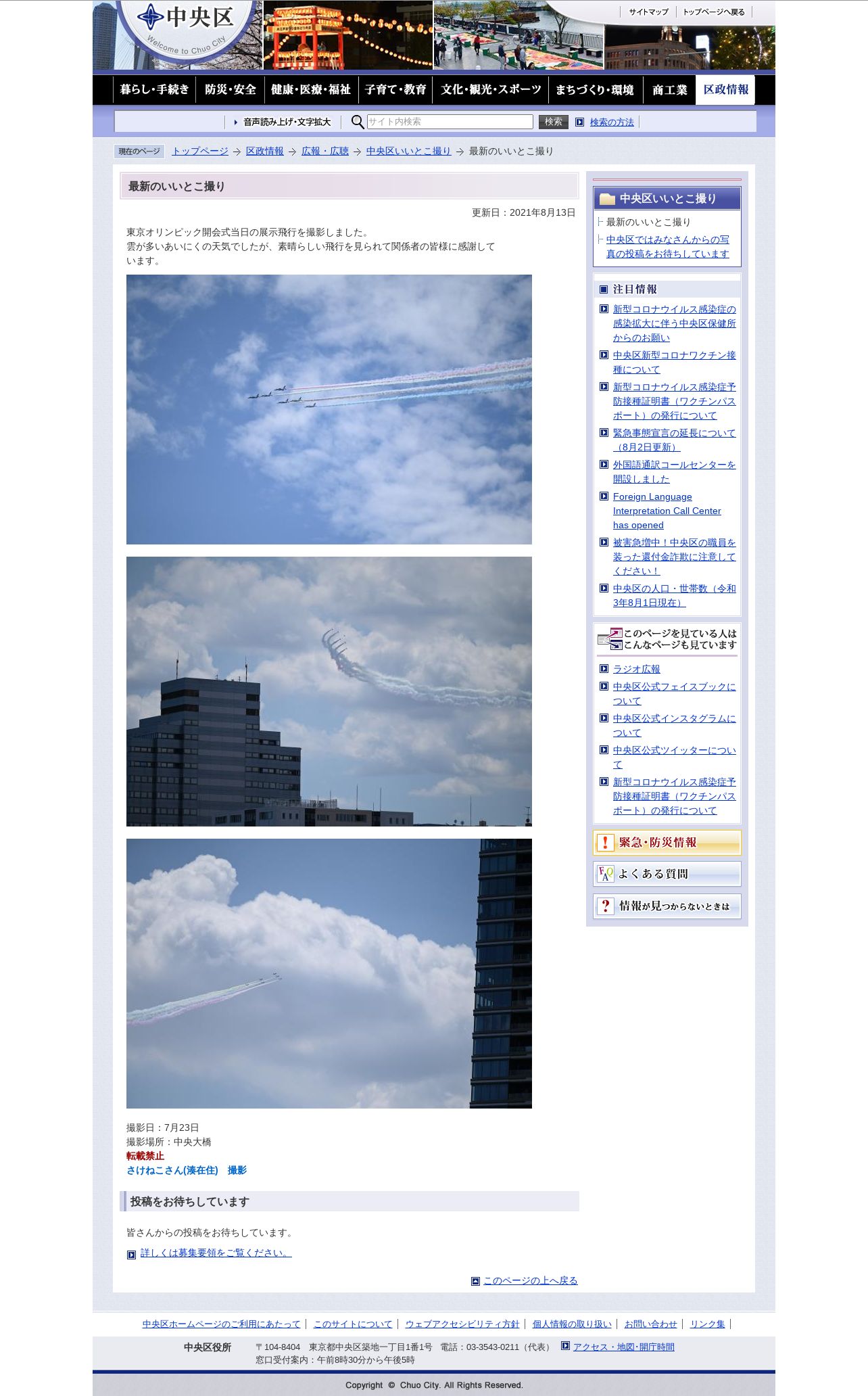Viewport: 868px width, 1396px height.
Task: Go to サイトマップ
Action: coord(648,12)
